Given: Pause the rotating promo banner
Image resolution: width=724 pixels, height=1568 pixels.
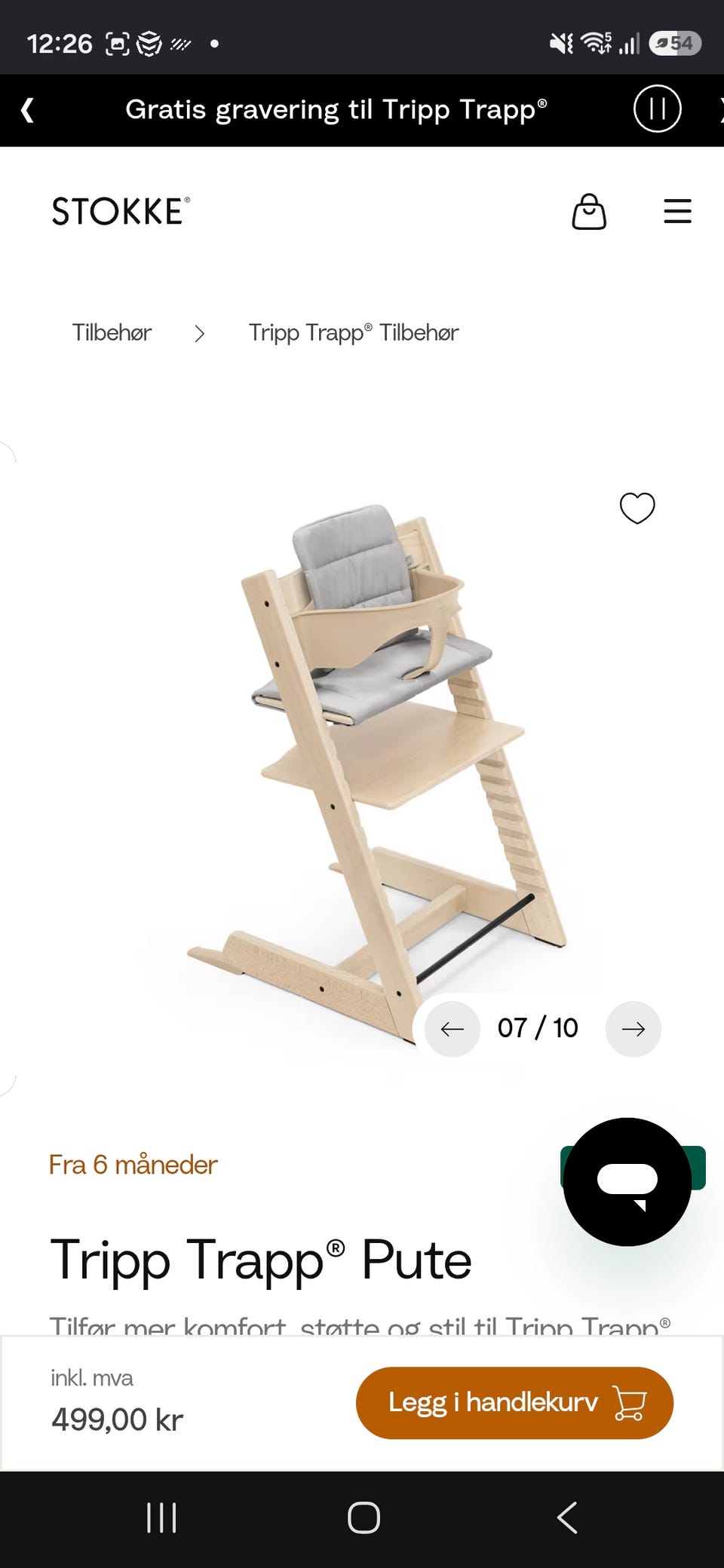Looking at the screenshot, I should [x=657, y=109].
